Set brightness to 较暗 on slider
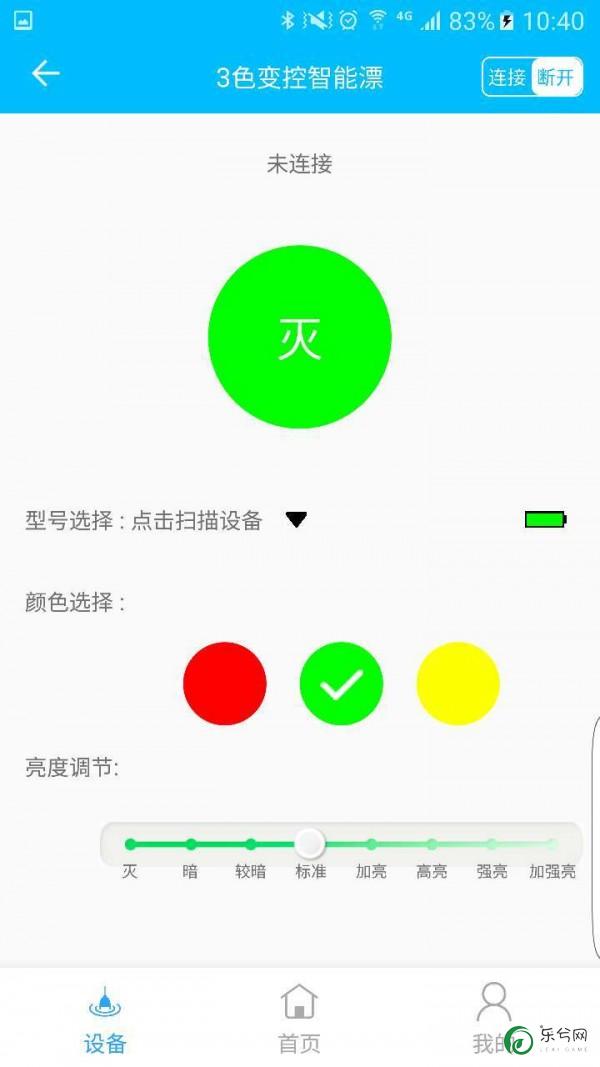The width and height of the screenshot is (600, 1067). pos(250,844)
